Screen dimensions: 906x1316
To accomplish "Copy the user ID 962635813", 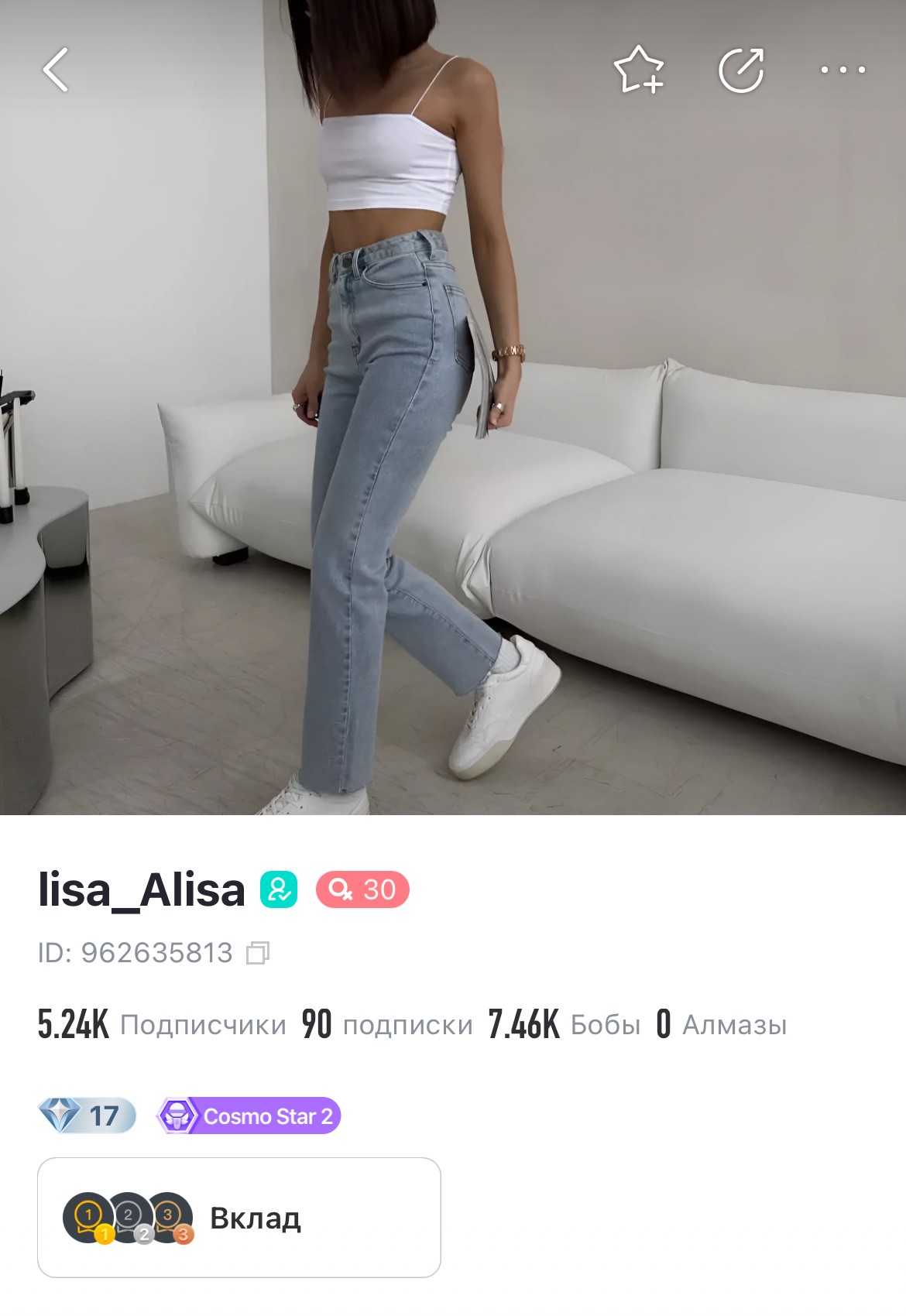I will point(258,953).
